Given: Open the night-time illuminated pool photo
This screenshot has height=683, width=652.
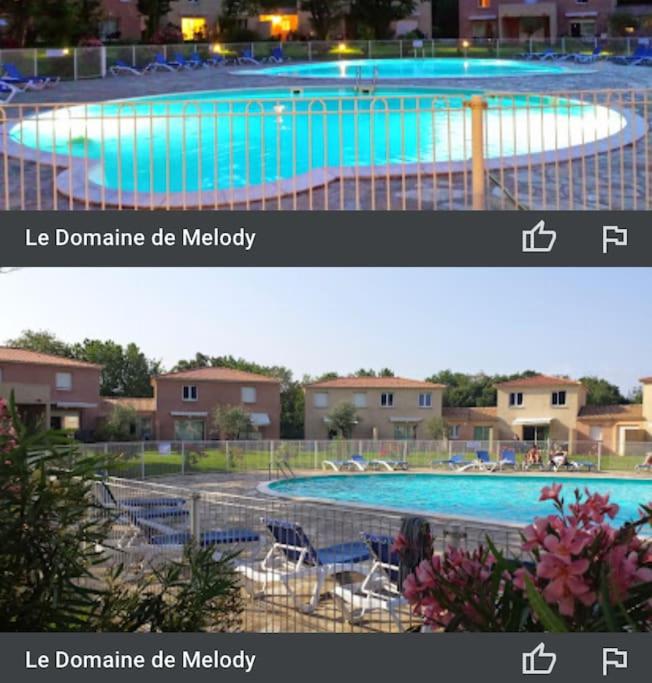Looking at the screenshot, I should pyautogui.click(x=326, y=105).
